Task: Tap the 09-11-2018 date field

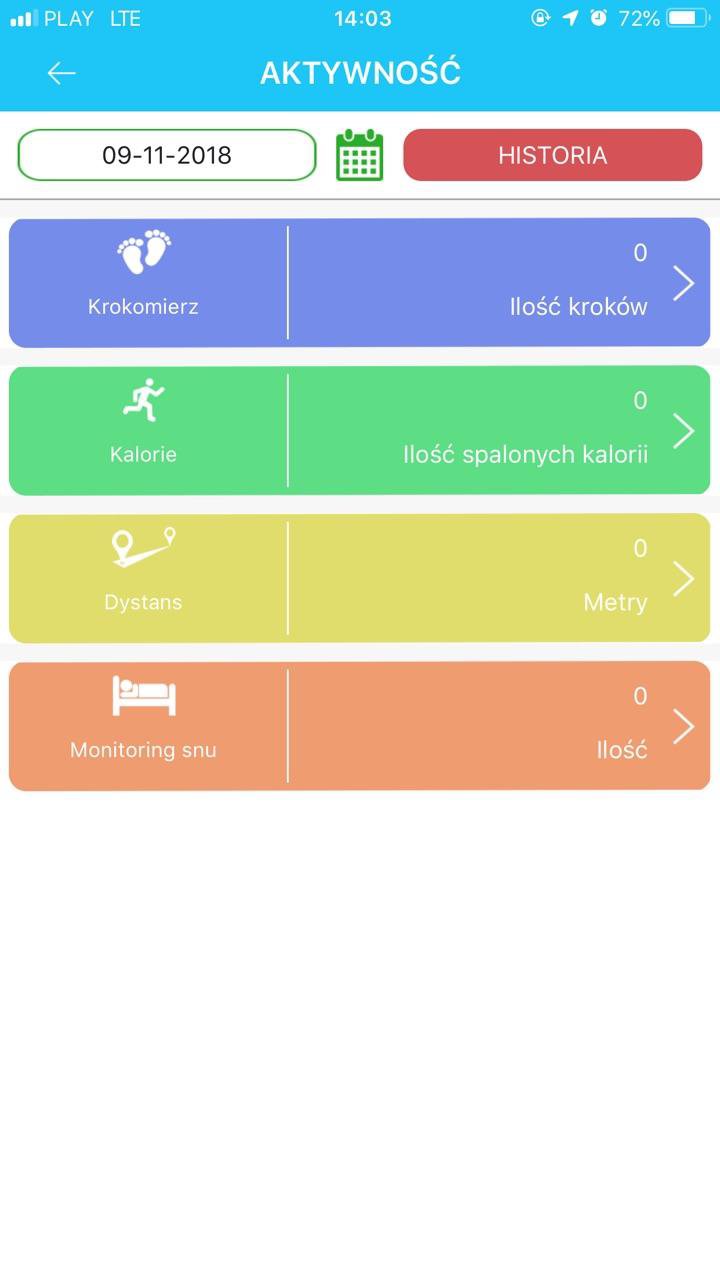Action: [x=167, y=155]
